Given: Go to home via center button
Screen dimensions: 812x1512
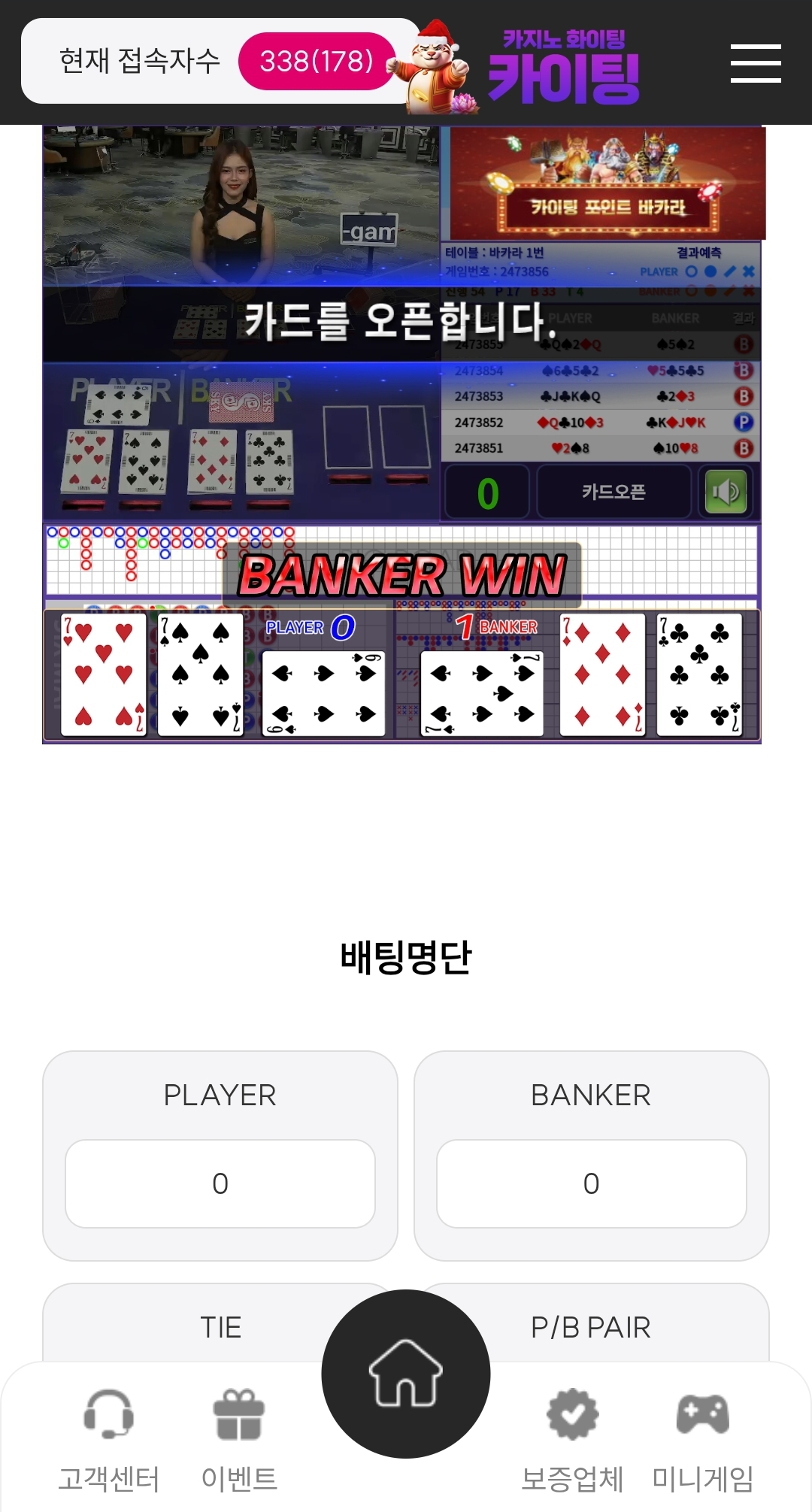Looking at the screenshot, I should pyautogui.click(x=406, y=1374).
